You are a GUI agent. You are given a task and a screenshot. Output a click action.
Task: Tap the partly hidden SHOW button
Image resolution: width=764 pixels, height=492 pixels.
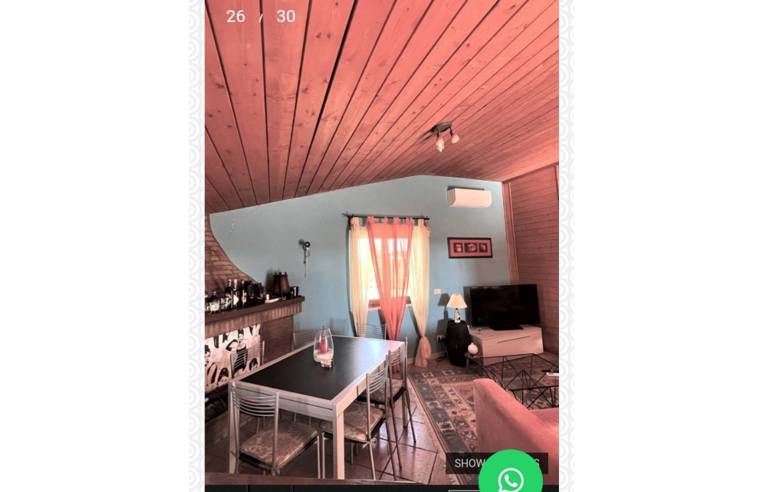point(464,463)
